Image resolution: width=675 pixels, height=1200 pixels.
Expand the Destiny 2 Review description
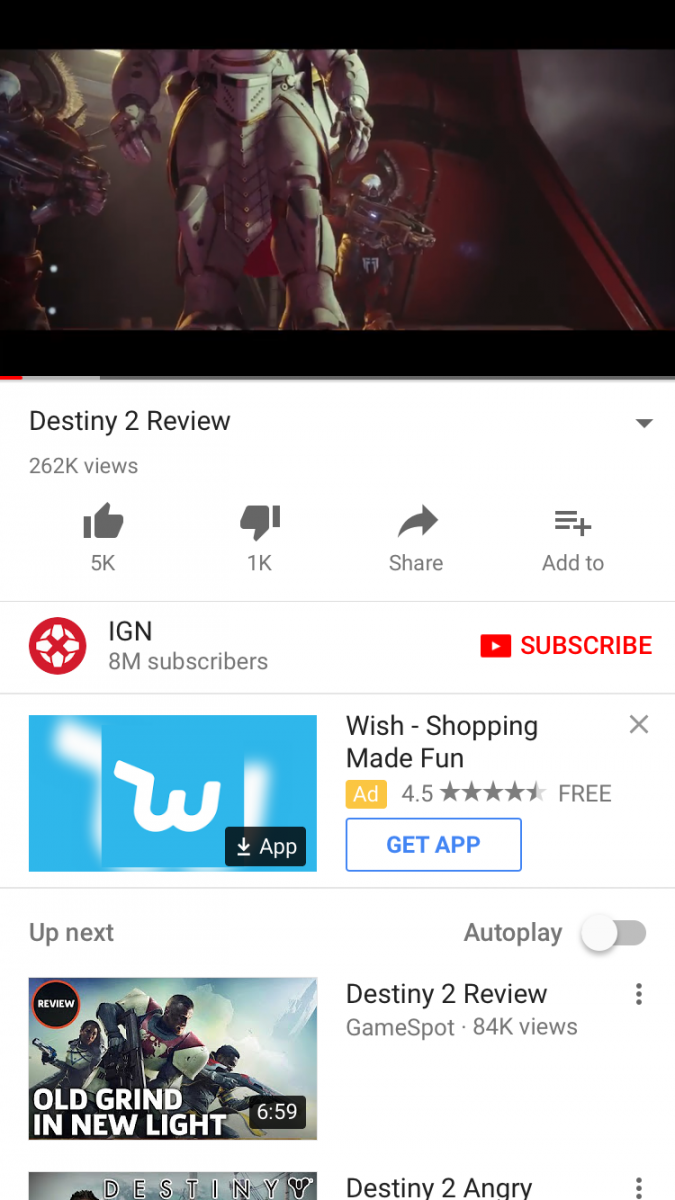[x=644, y=423]
